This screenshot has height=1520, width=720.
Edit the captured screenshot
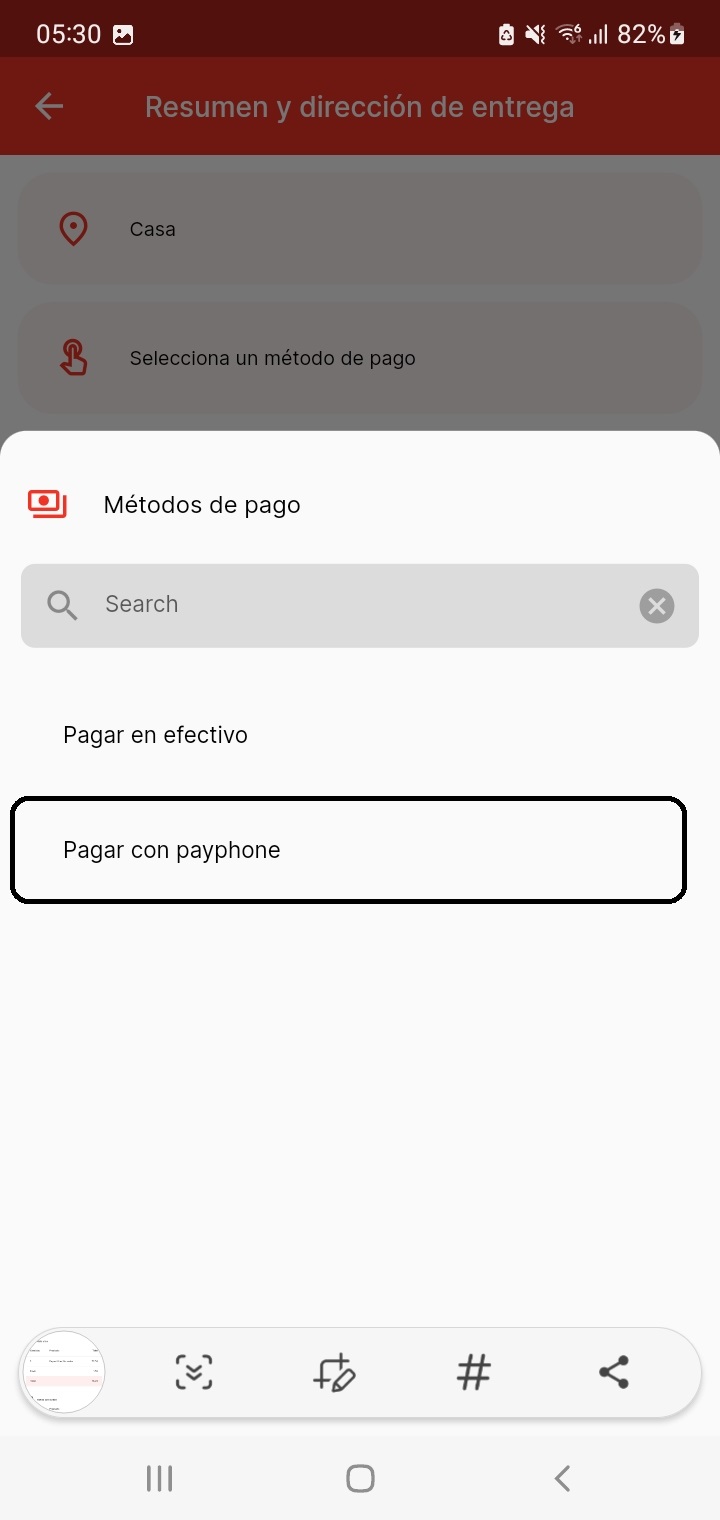[334, 1372]
